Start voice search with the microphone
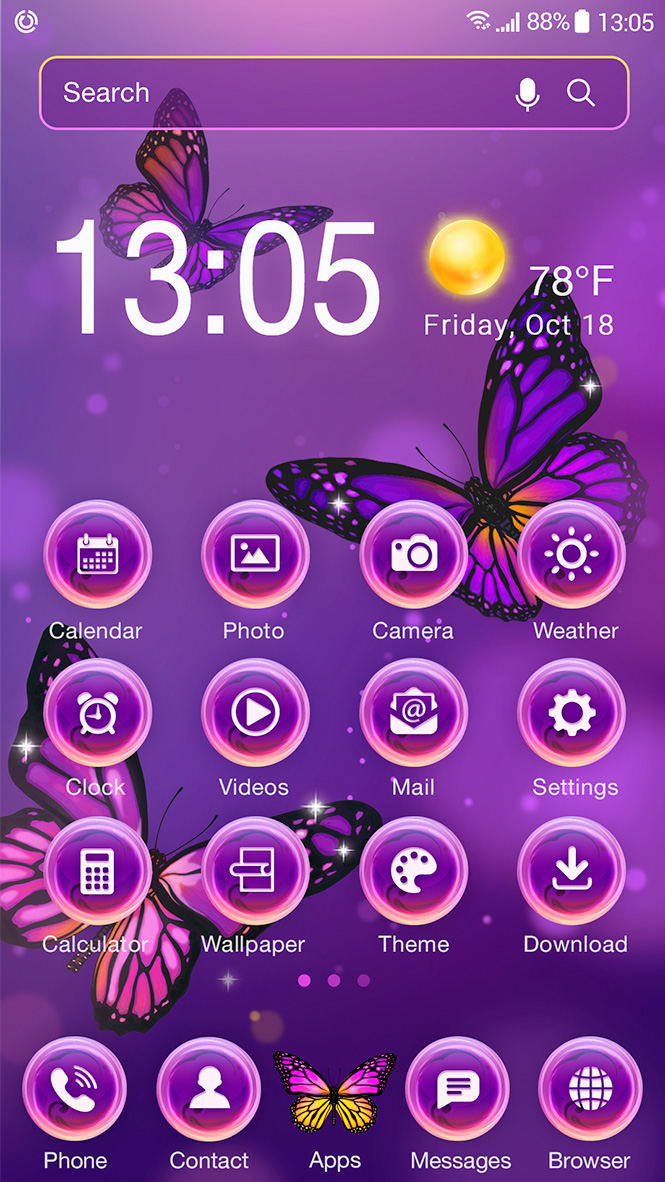This screenshot has width=665, height=1182. [527, 94]
